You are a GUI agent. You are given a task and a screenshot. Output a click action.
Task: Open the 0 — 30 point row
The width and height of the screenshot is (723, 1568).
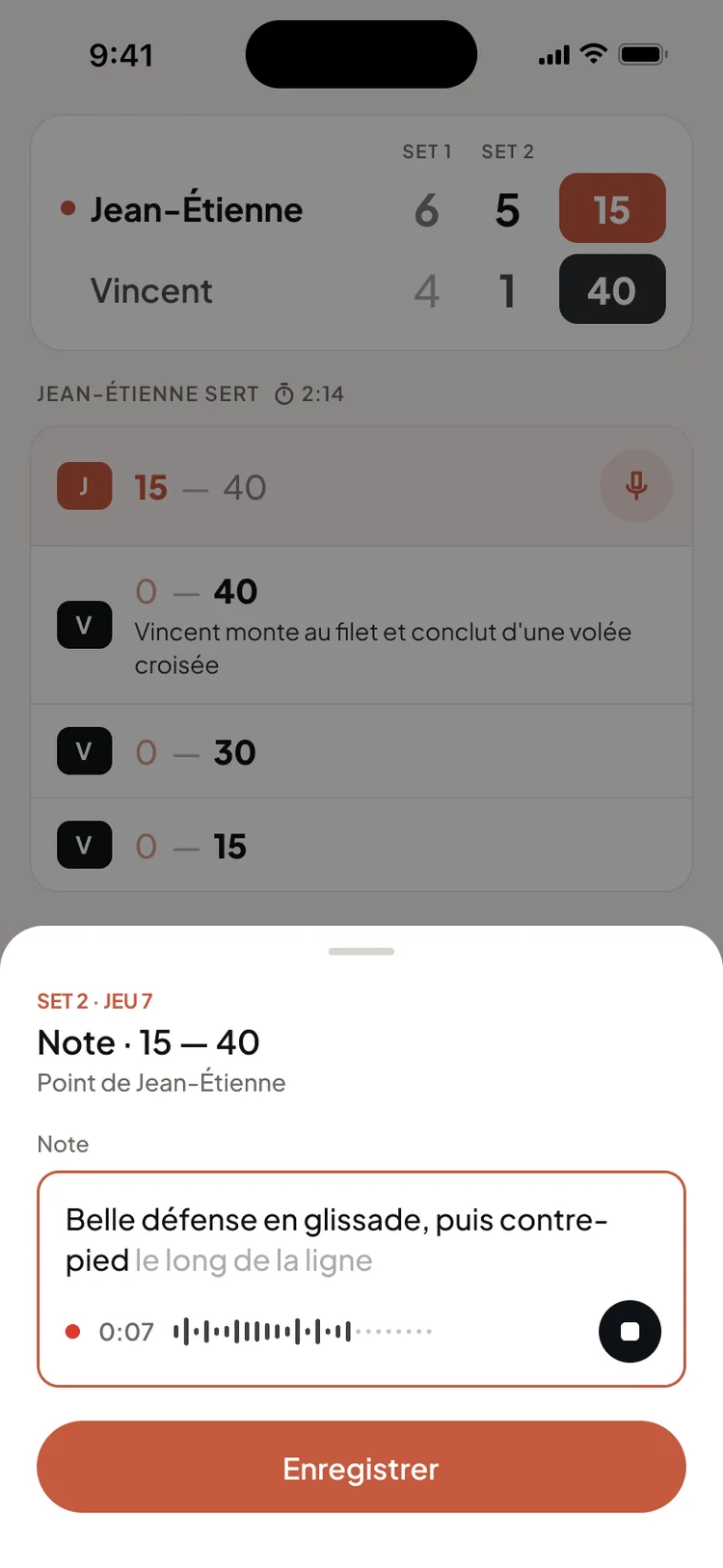tap(361, 751)
